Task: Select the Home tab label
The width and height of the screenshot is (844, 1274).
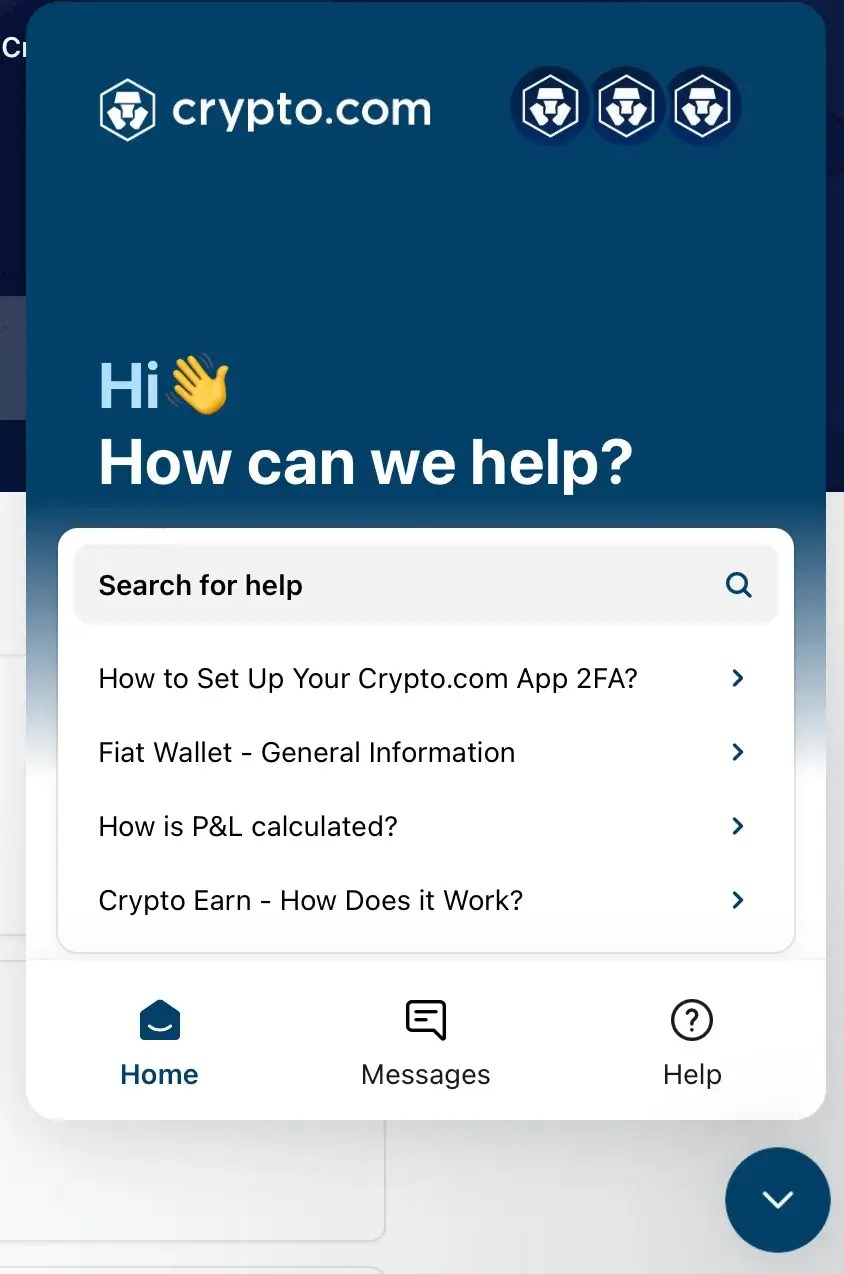Action: pyautogui.click(x=159, y=1074)
